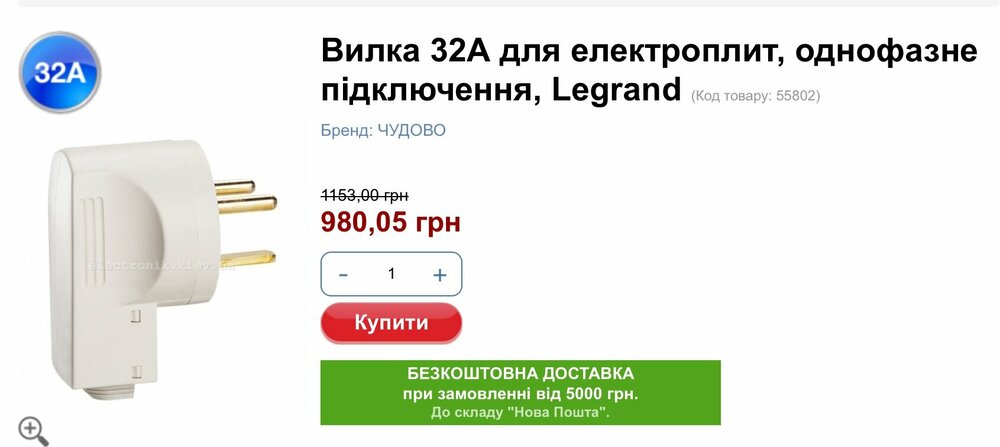1000x447 pixels.
Task: Tap the quantity field showing 1
Action: point(391,274)
